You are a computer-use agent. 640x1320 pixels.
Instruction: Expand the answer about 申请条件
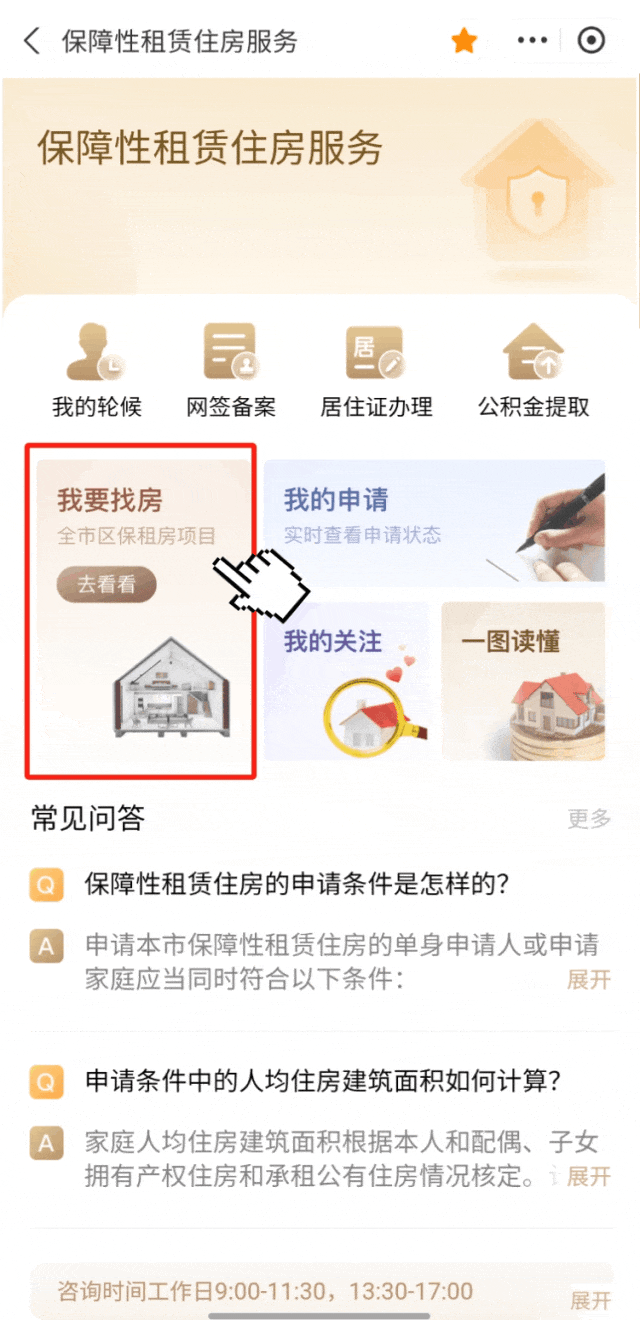[589, 979]
